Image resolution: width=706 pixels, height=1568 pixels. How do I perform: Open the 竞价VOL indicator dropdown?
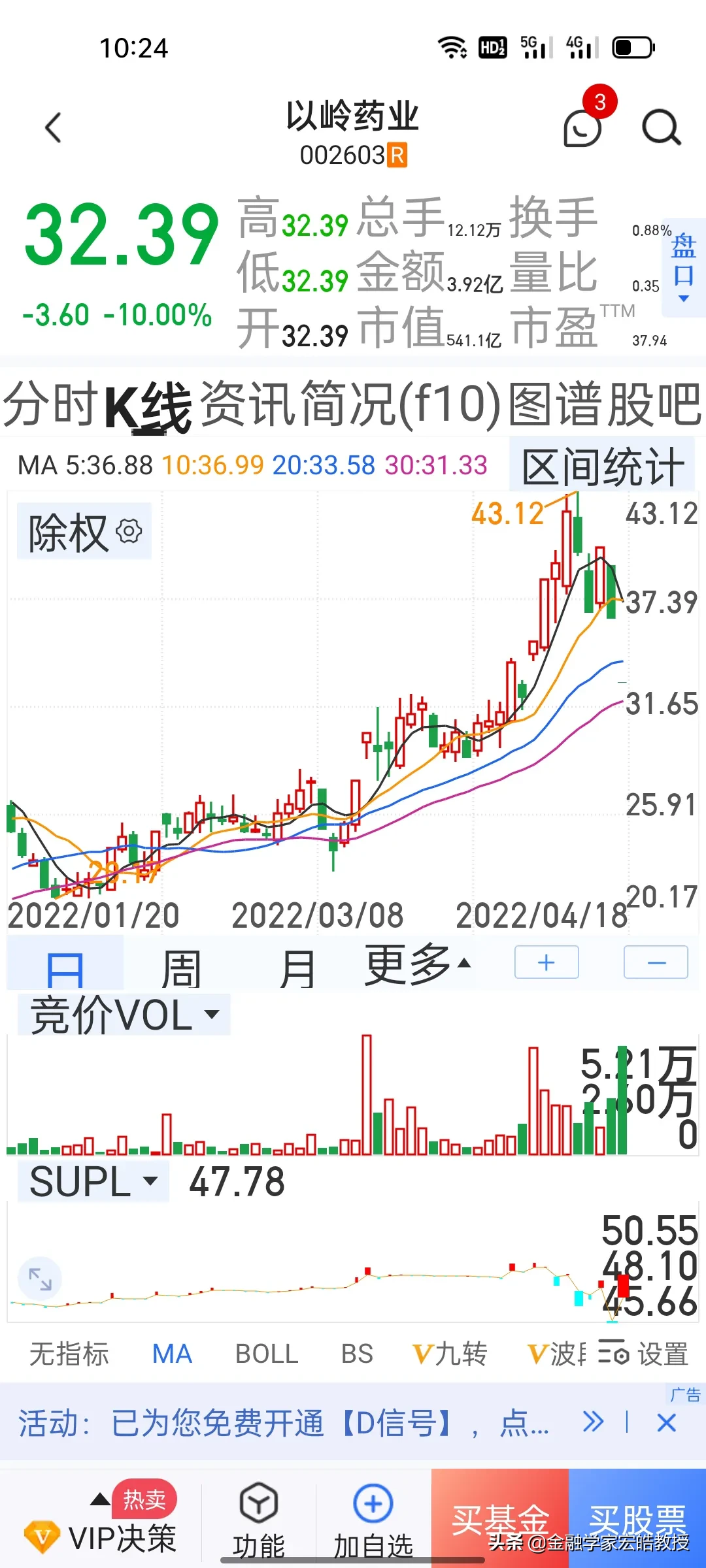click(x=124, y=1015)
